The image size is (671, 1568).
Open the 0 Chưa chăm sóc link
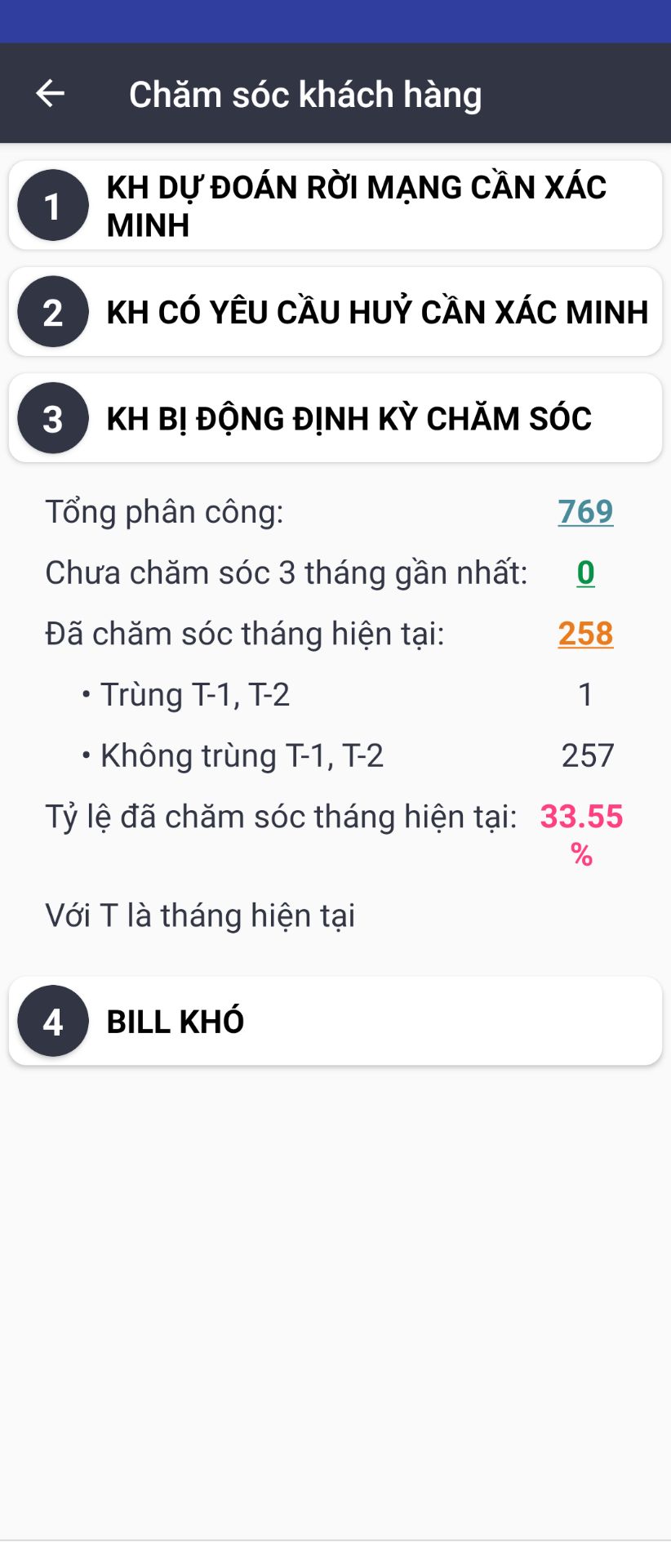pyautogui.click(x=585, y=572)
